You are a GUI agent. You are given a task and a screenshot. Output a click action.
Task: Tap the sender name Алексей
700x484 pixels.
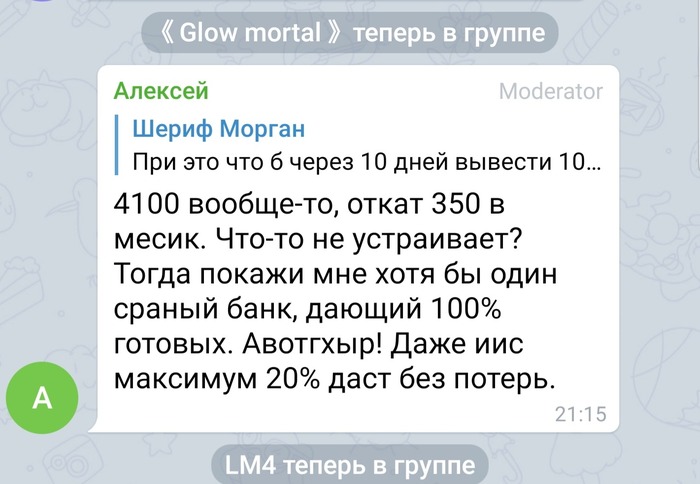pos(161,92)
